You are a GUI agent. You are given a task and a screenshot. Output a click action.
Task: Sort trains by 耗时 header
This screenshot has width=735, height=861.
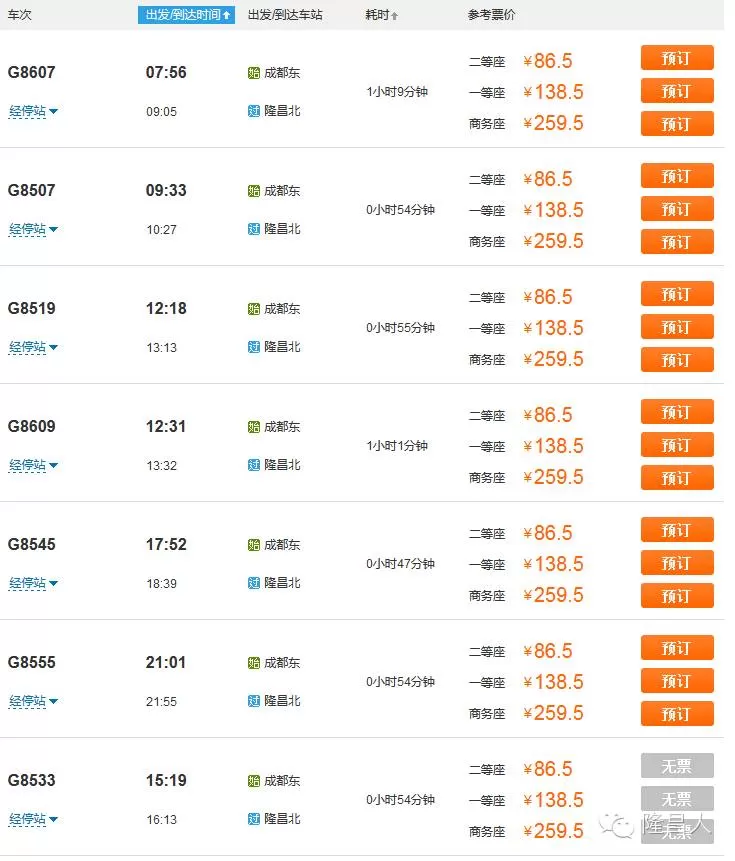coord(381,15)
